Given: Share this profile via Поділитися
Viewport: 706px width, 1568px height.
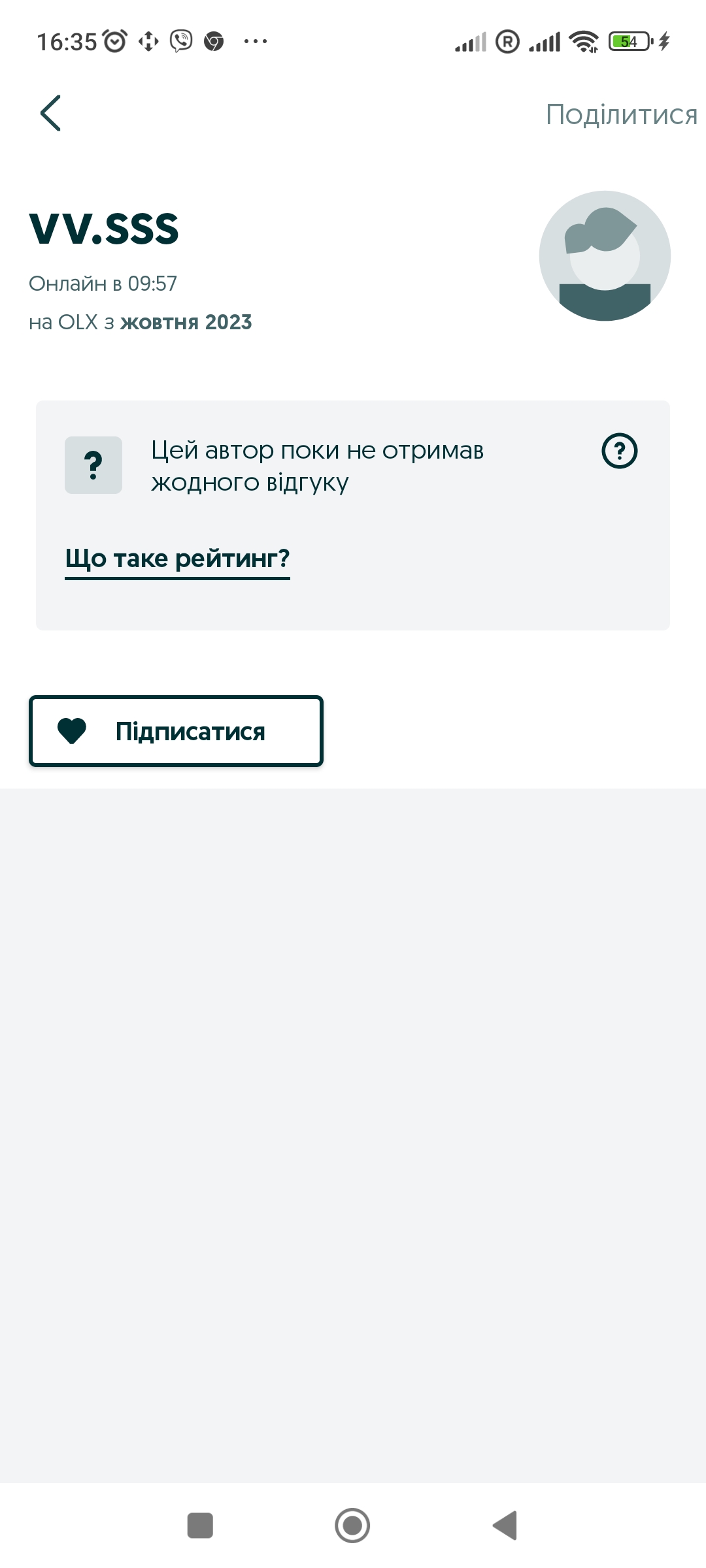Looking at the screenshot, I should click(622, 114).
